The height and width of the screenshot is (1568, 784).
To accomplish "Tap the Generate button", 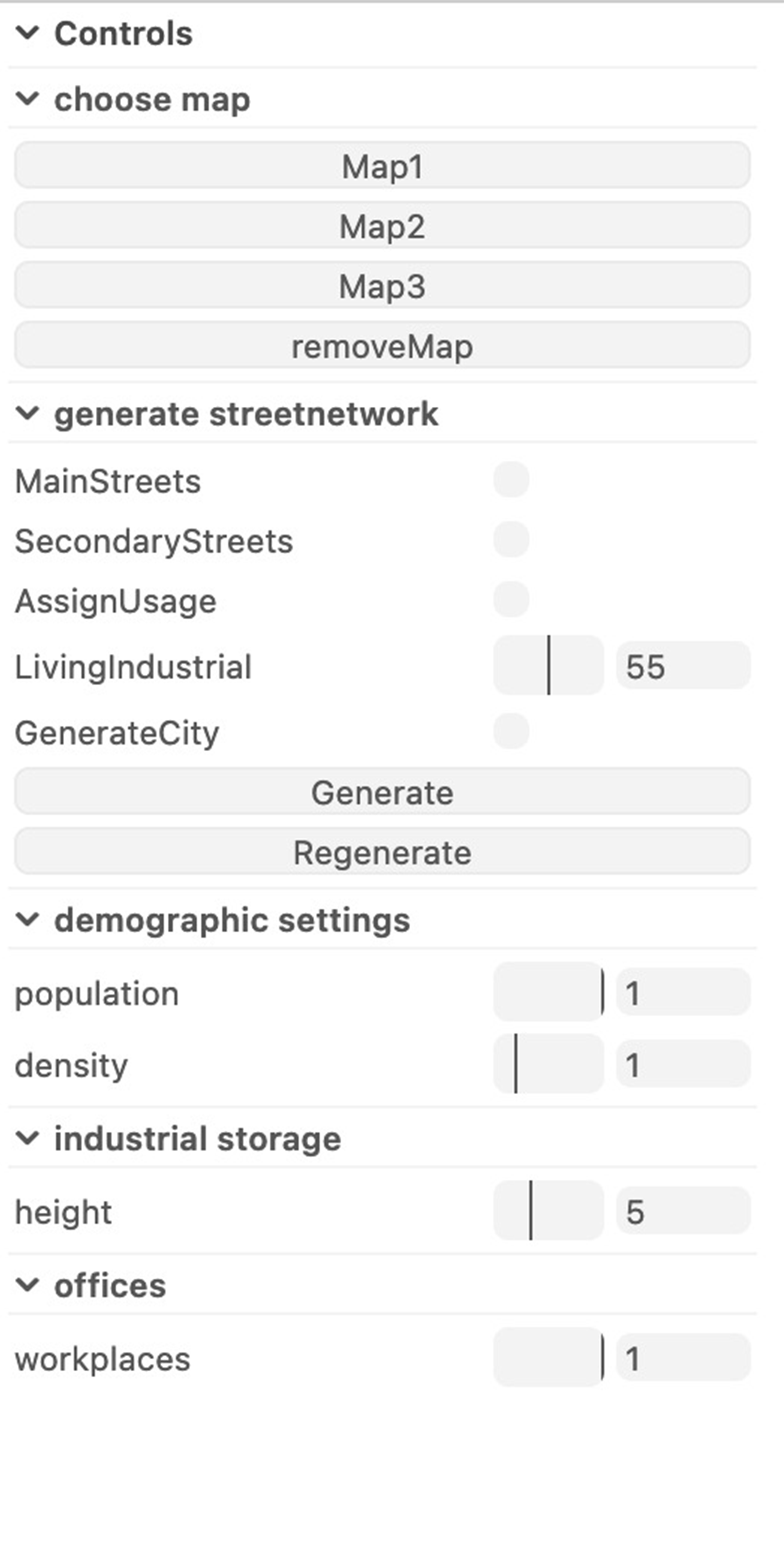I will point(382,791).
